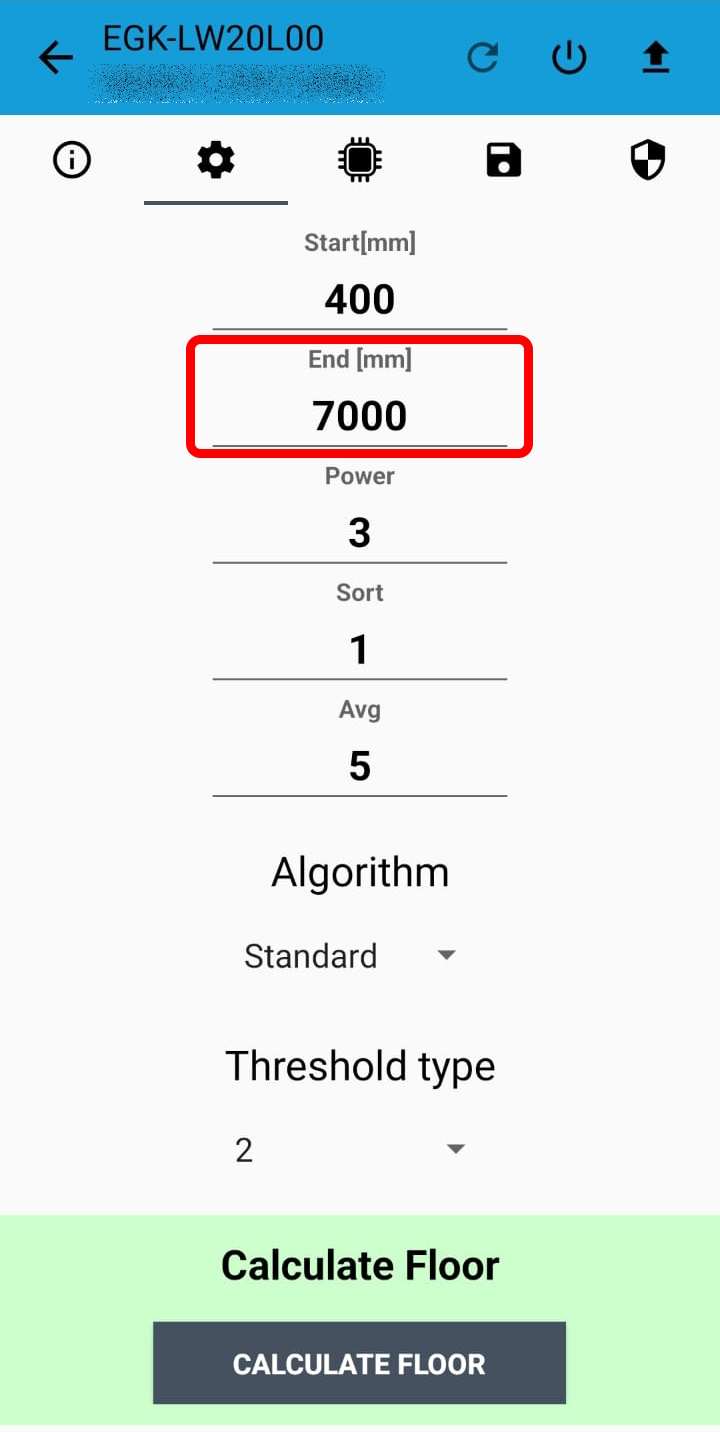
Task: Open the shield security tab
Action: [648, 160]
